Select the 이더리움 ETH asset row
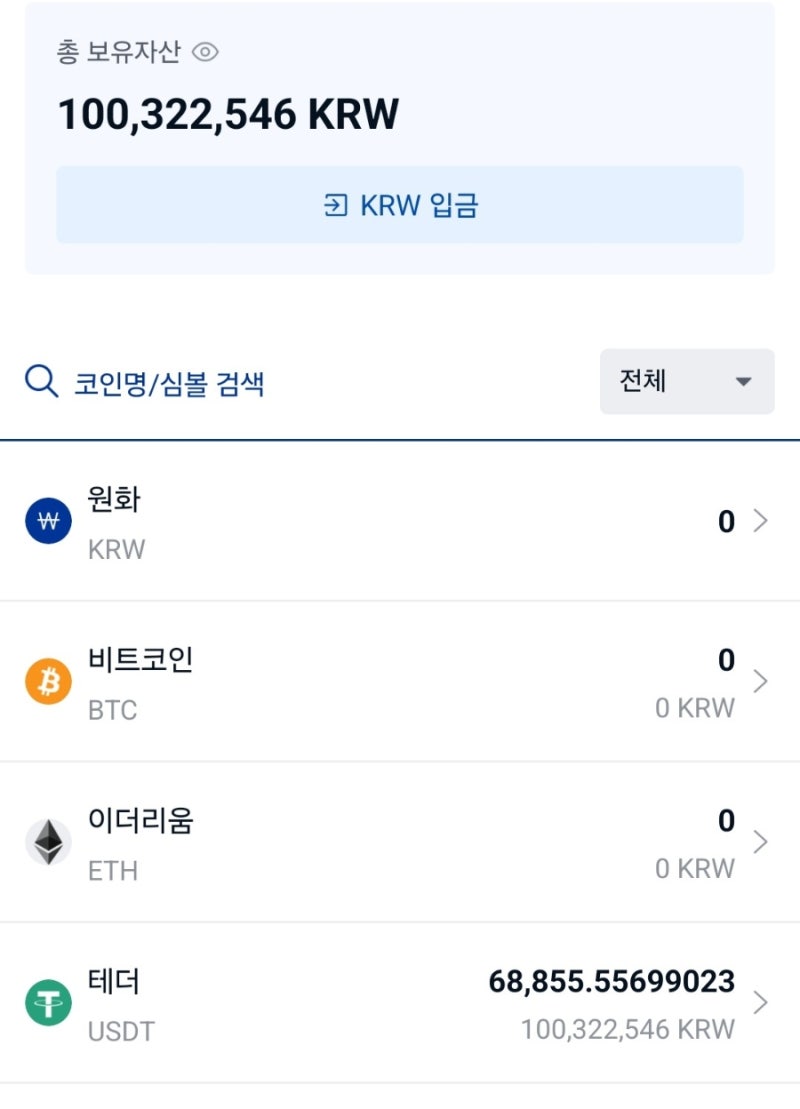 coord(400,841)
